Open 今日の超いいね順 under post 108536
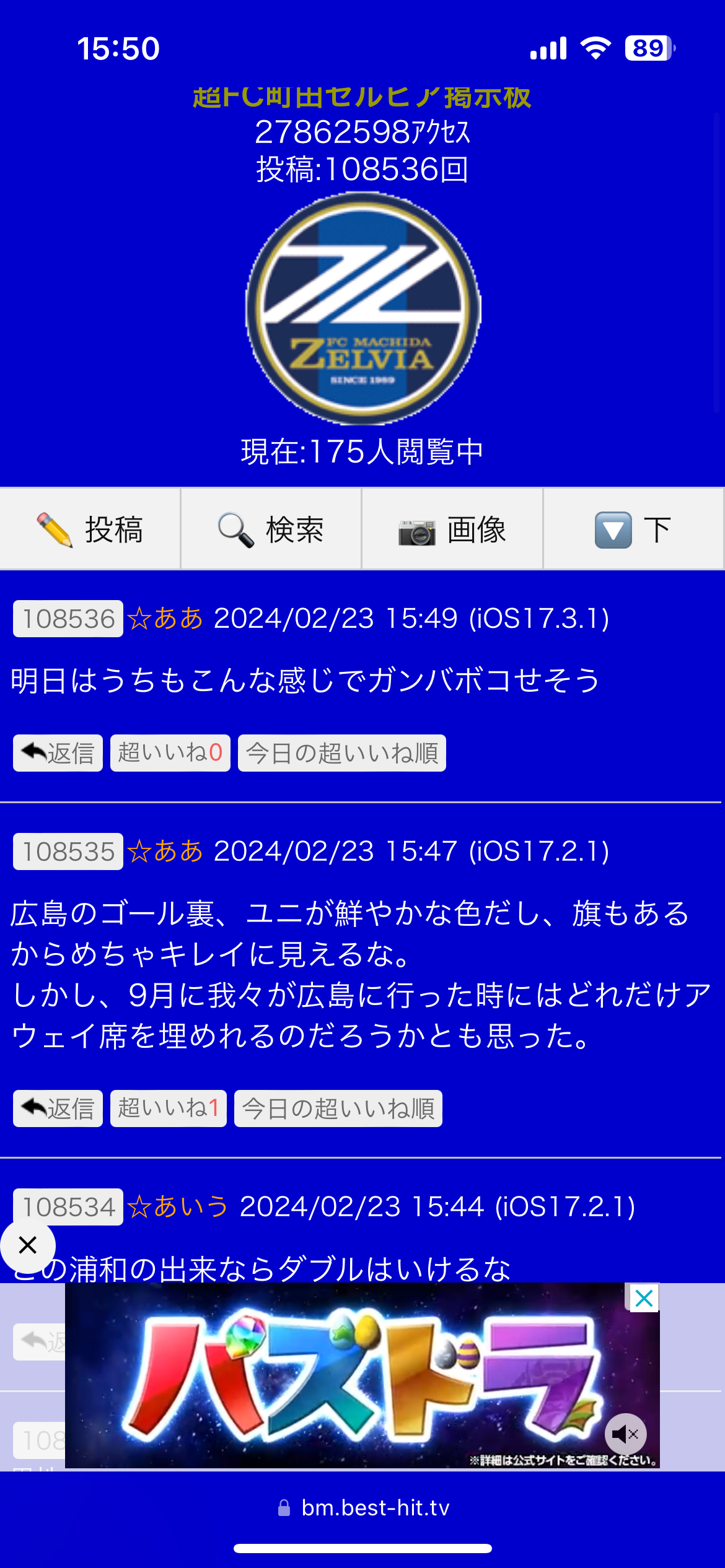725x1568 pixels. click(342, 753)
